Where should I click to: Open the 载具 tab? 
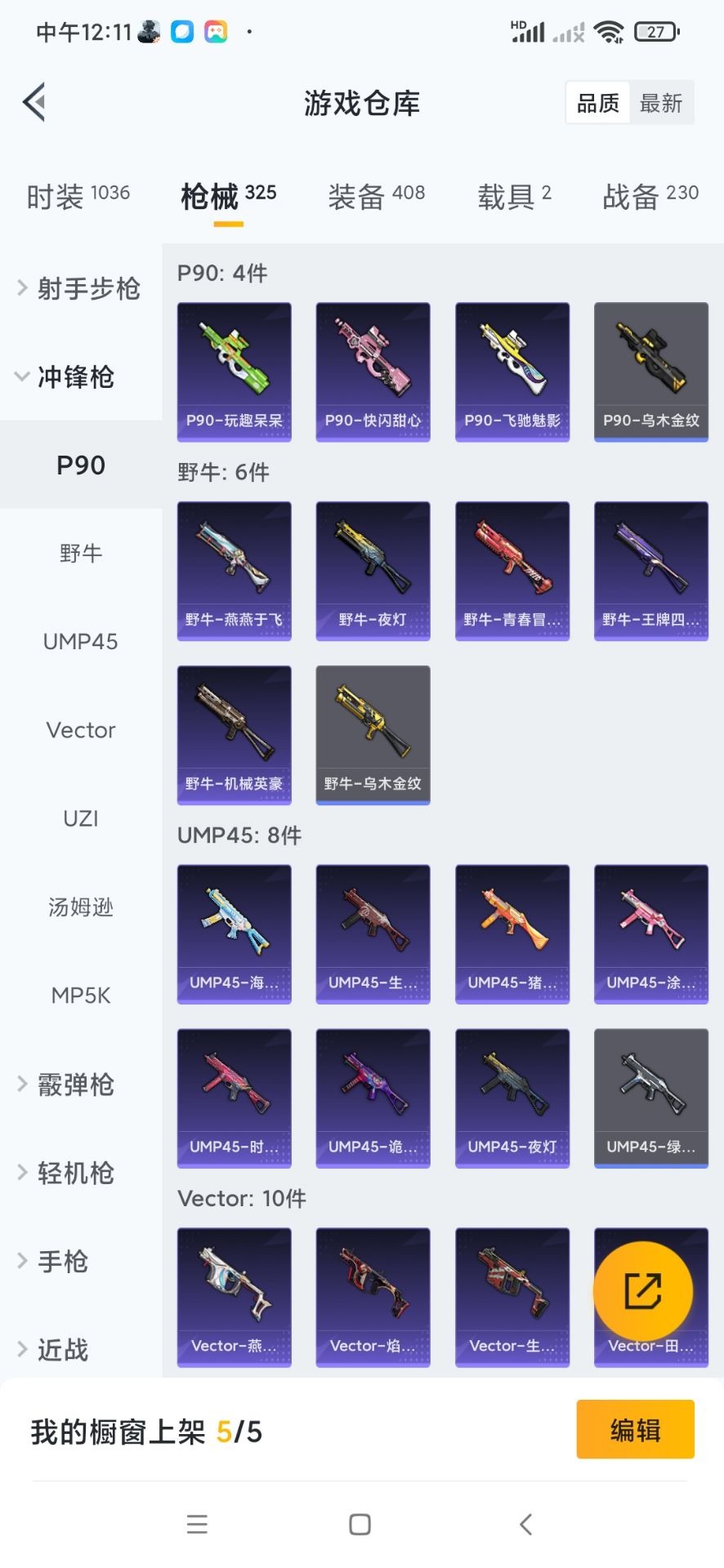(x=514, y=196)
